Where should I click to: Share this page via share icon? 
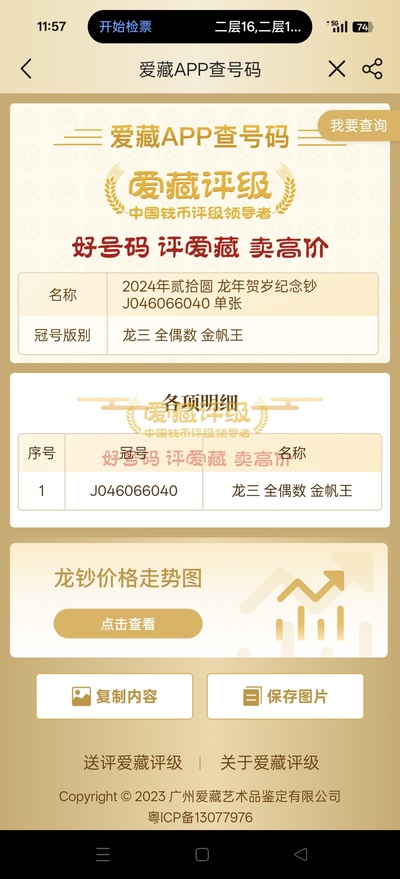pos(372,69)
